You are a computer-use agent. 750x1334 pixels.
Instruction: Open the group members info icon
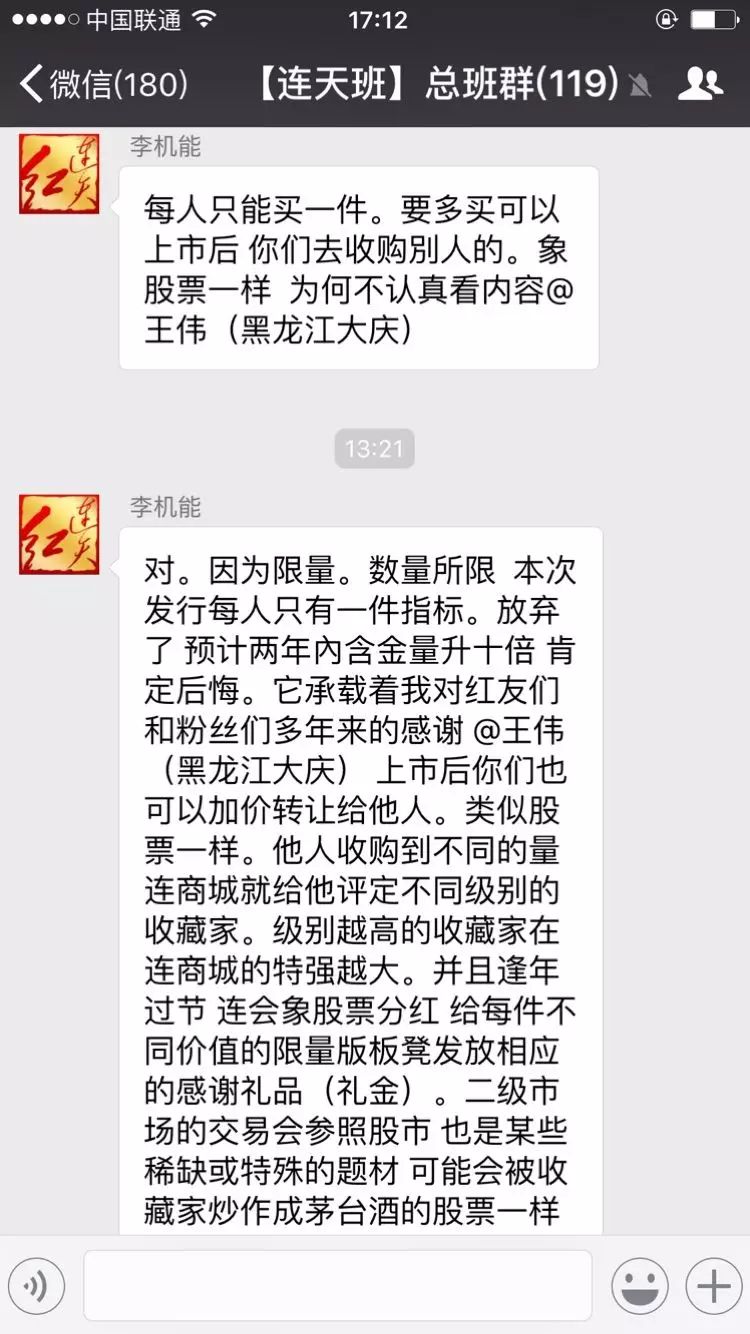coord(700,84)
